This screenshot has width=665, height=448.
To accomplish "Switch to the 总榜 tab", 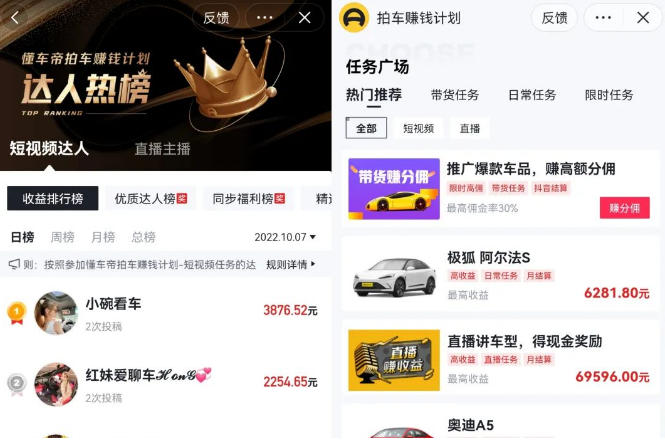I will (143, 237).
